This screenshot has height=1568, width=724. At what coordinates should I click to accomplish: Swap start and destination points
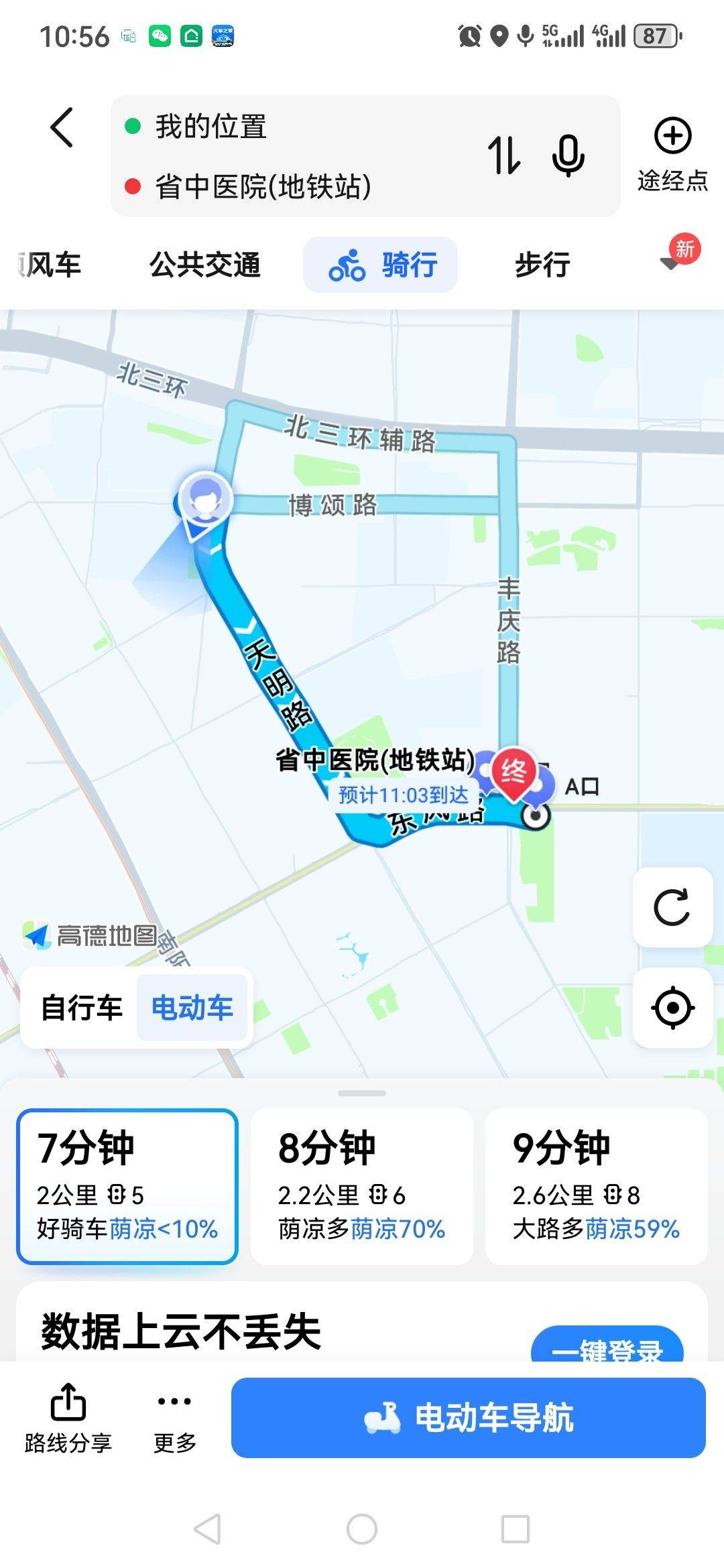coord(503,155)
